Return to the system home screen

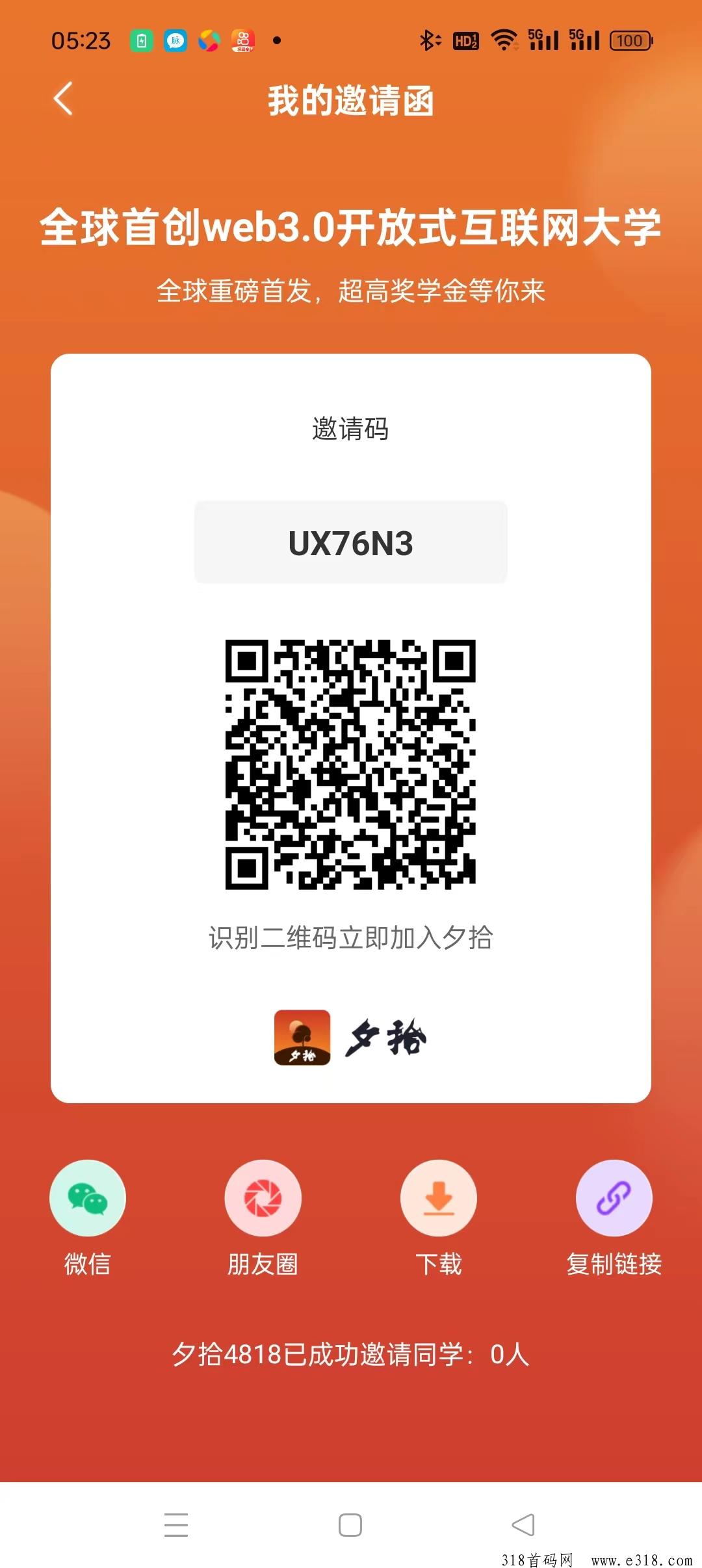350,1524
